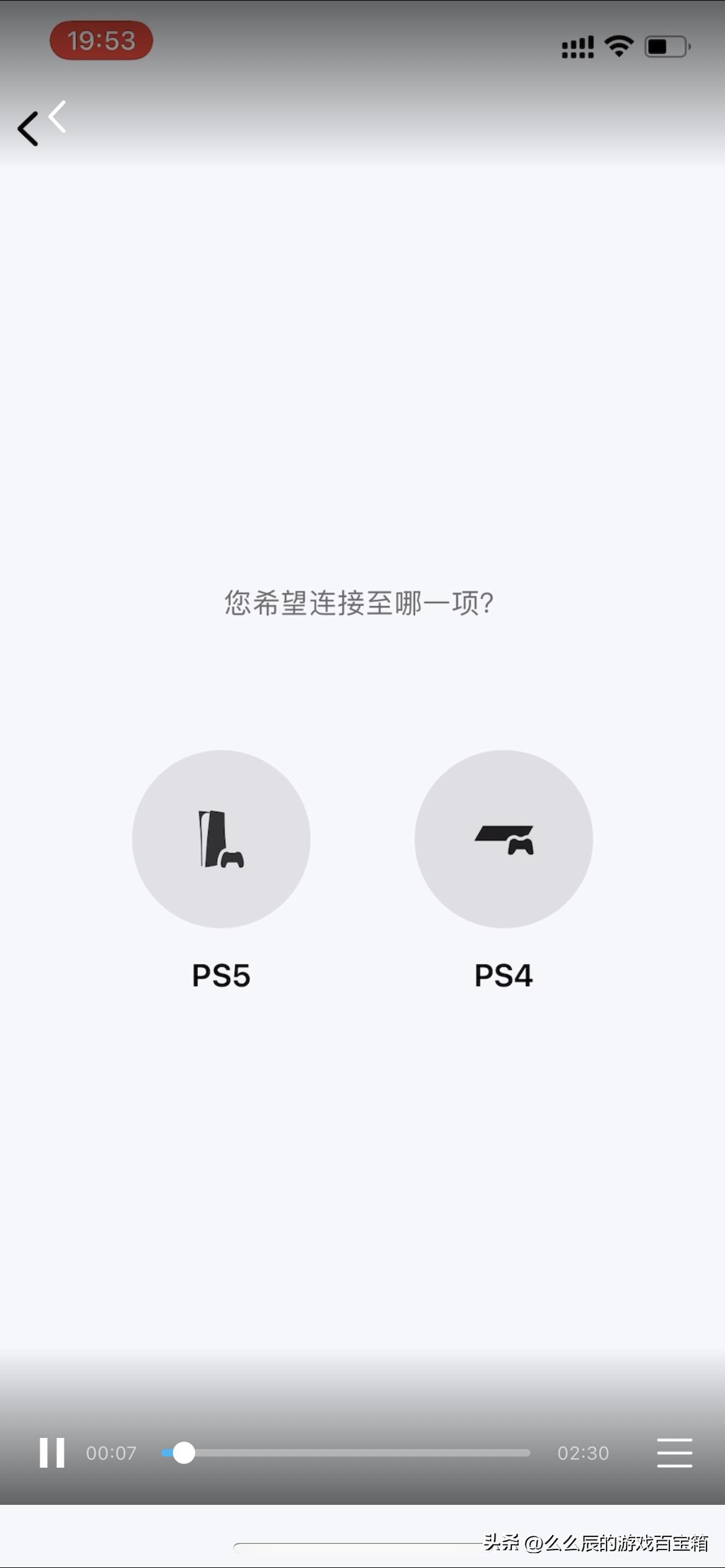This screenshot has height=1568, width=725.
Task: Tap the red recording time indicator showing 19:53
Action: click(x=102, y=40)
